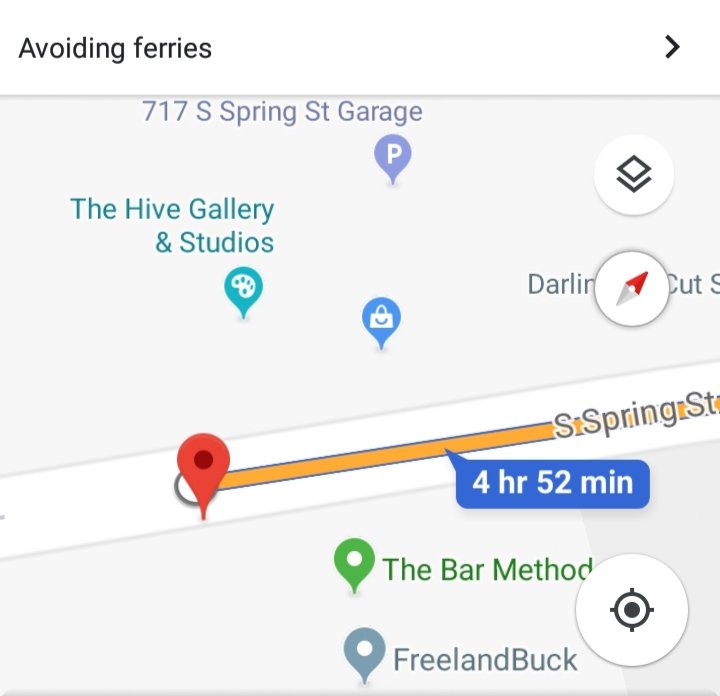Tap the compass to reorient the map
This screenshot has width=720, height=696.
[x=631, y=289]
